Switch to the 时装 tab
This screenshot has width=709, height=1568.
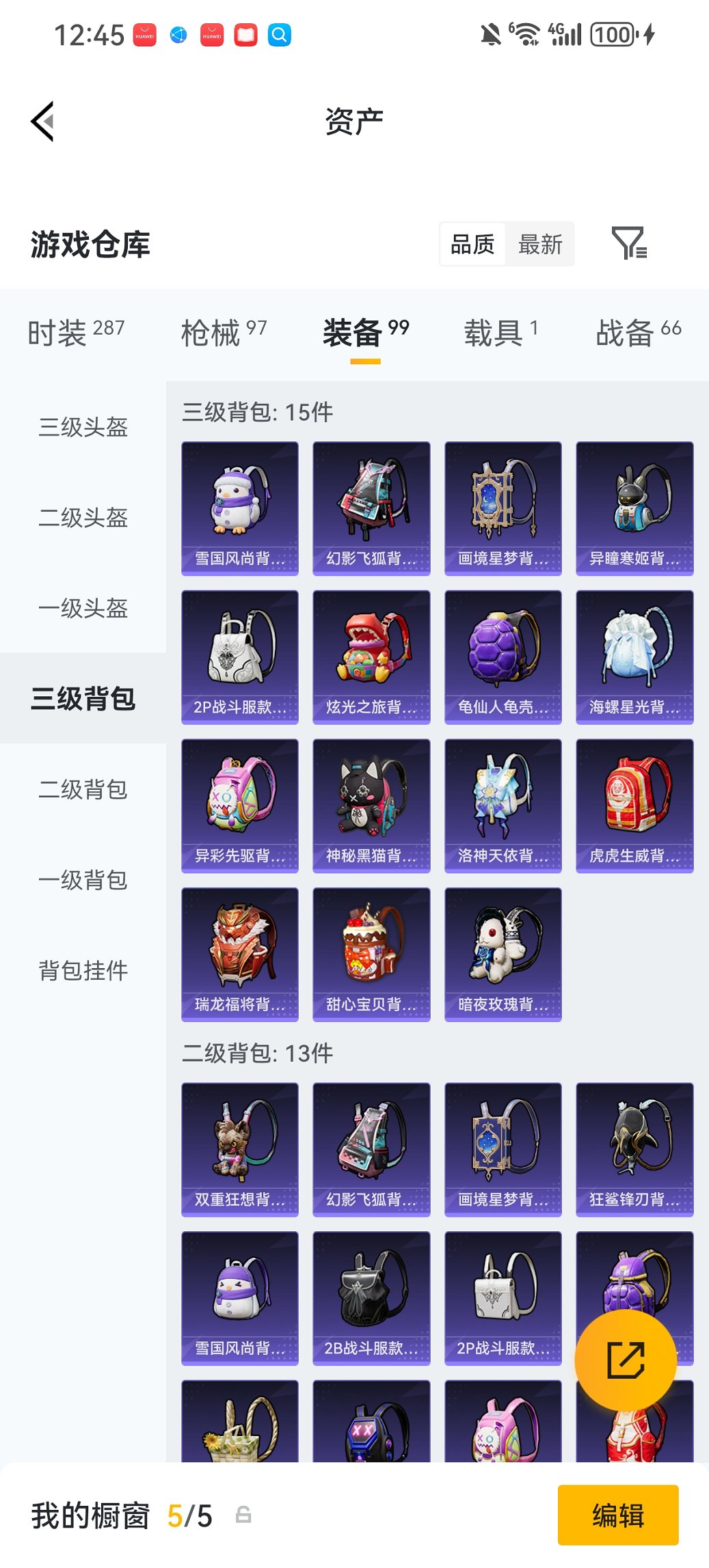[76, 333]
